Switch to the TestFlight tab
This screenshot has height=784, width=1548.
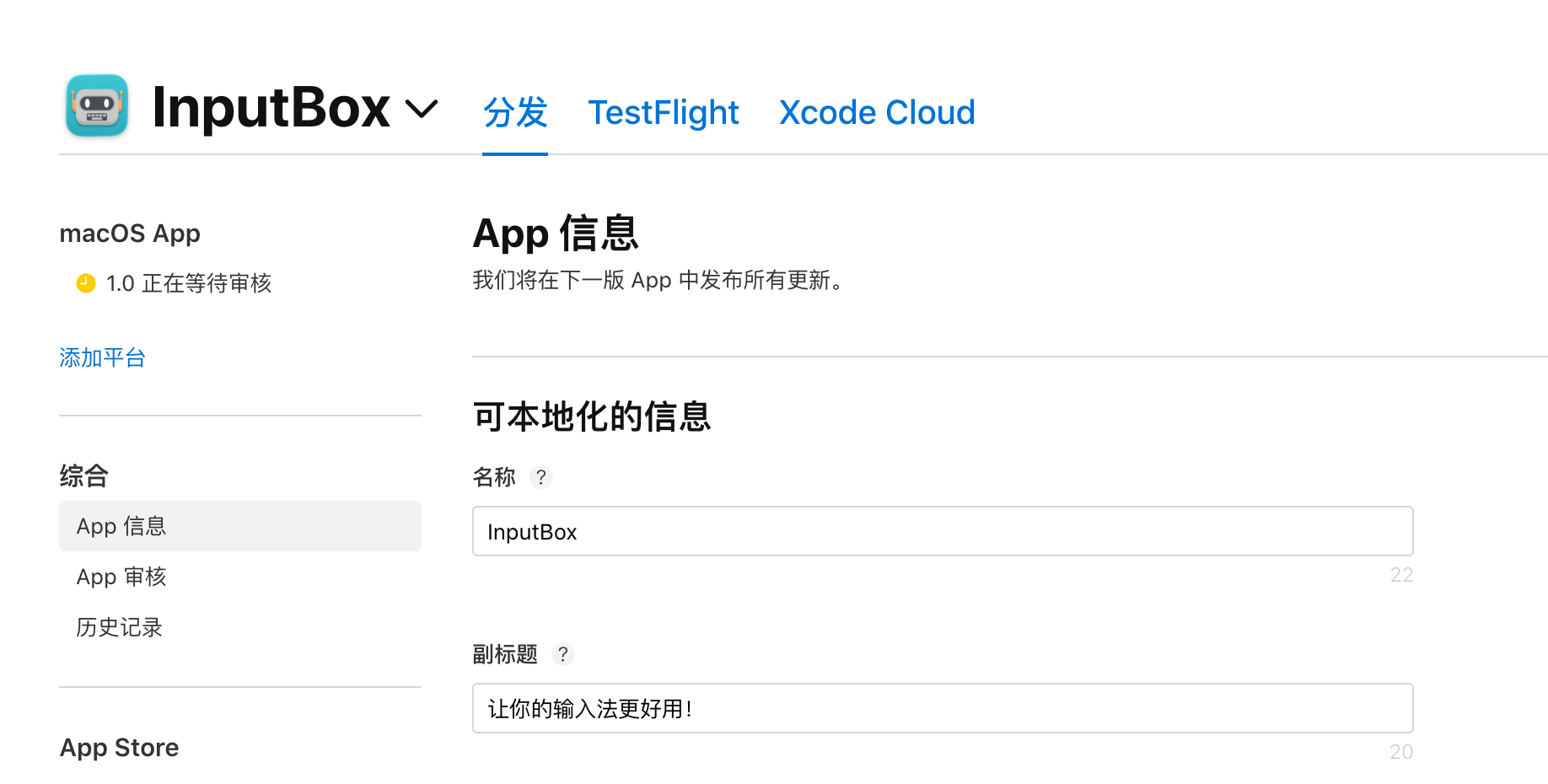(663, 113)
